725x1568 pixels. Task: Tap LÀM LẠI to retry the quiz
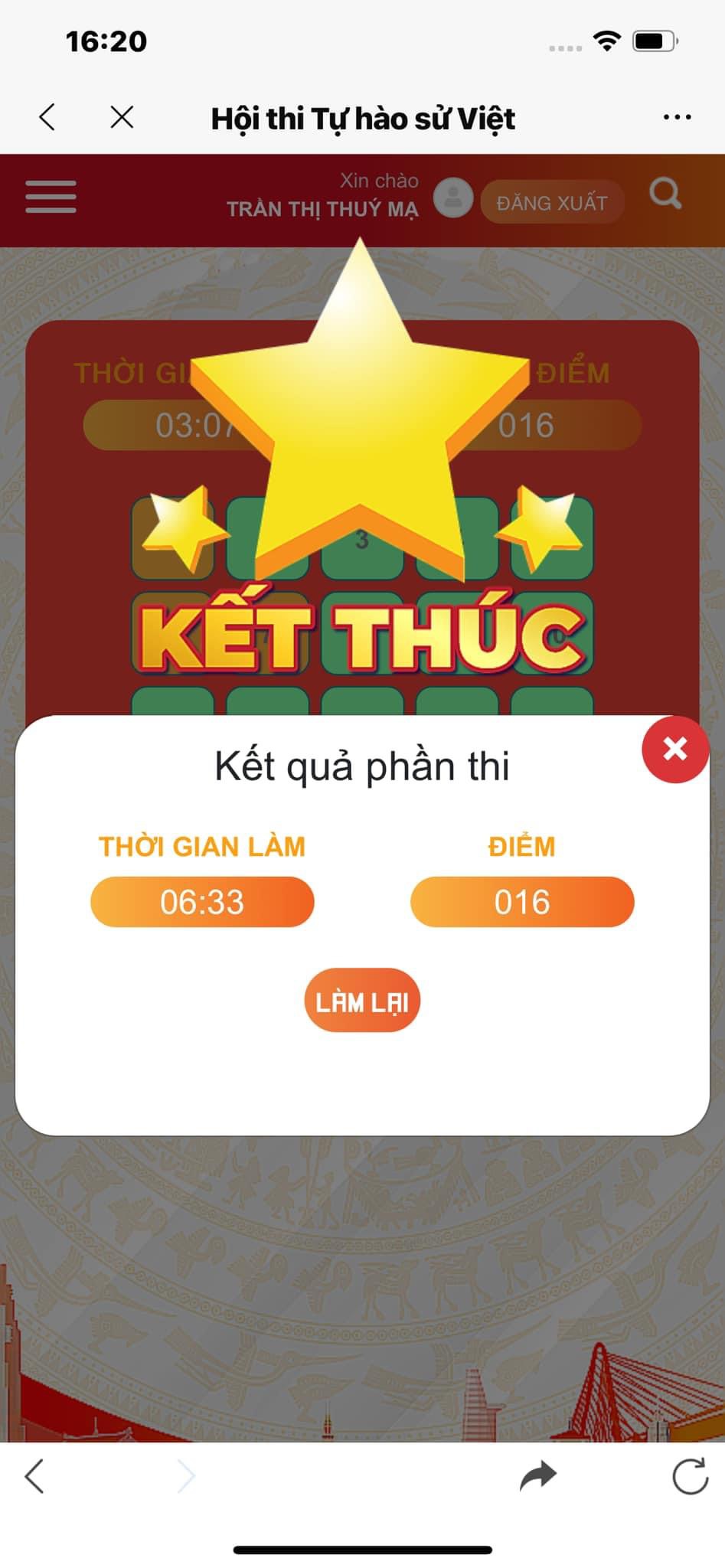pyautogui.click(x=362, y=1001)
